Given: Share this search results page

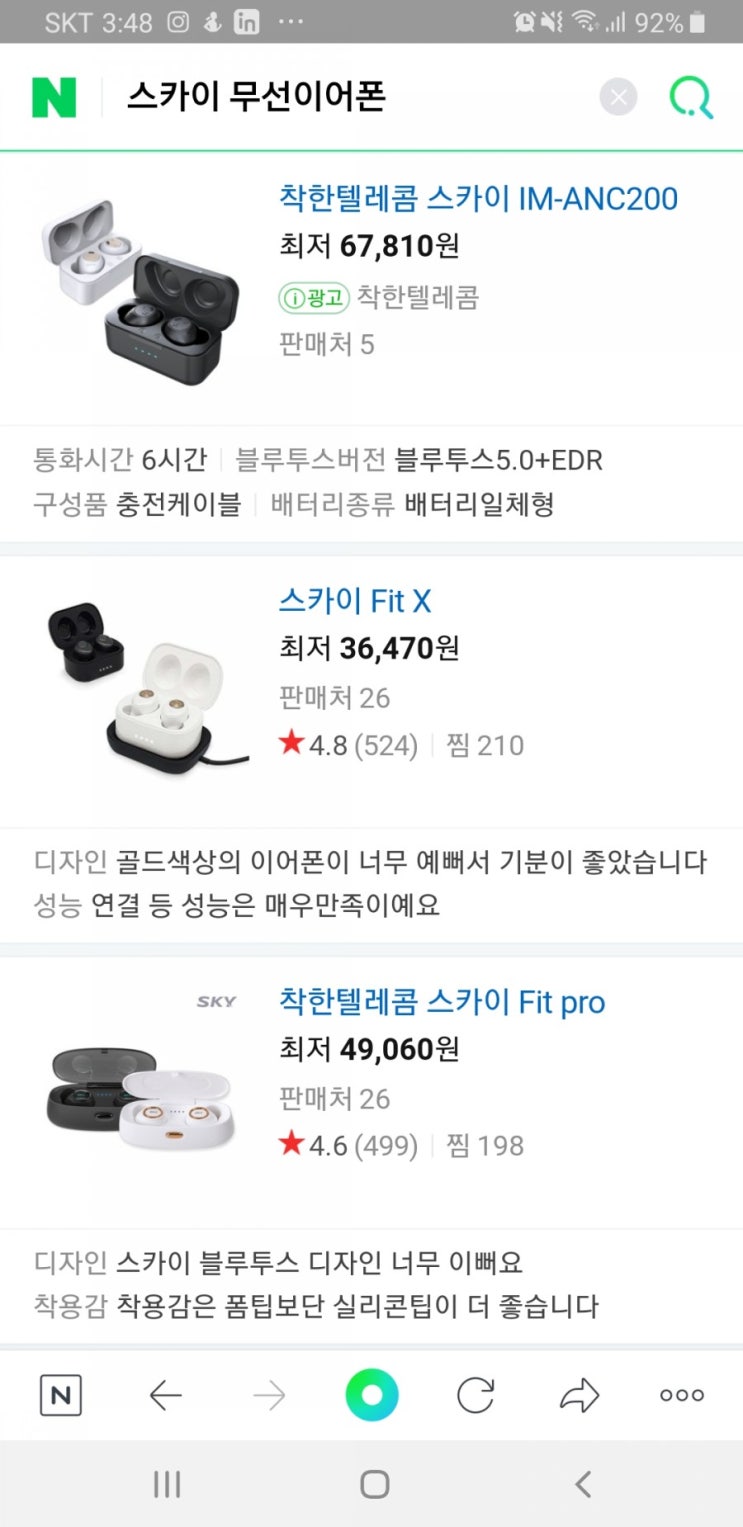Looking at the screenshot, I should click(579, 1395).
